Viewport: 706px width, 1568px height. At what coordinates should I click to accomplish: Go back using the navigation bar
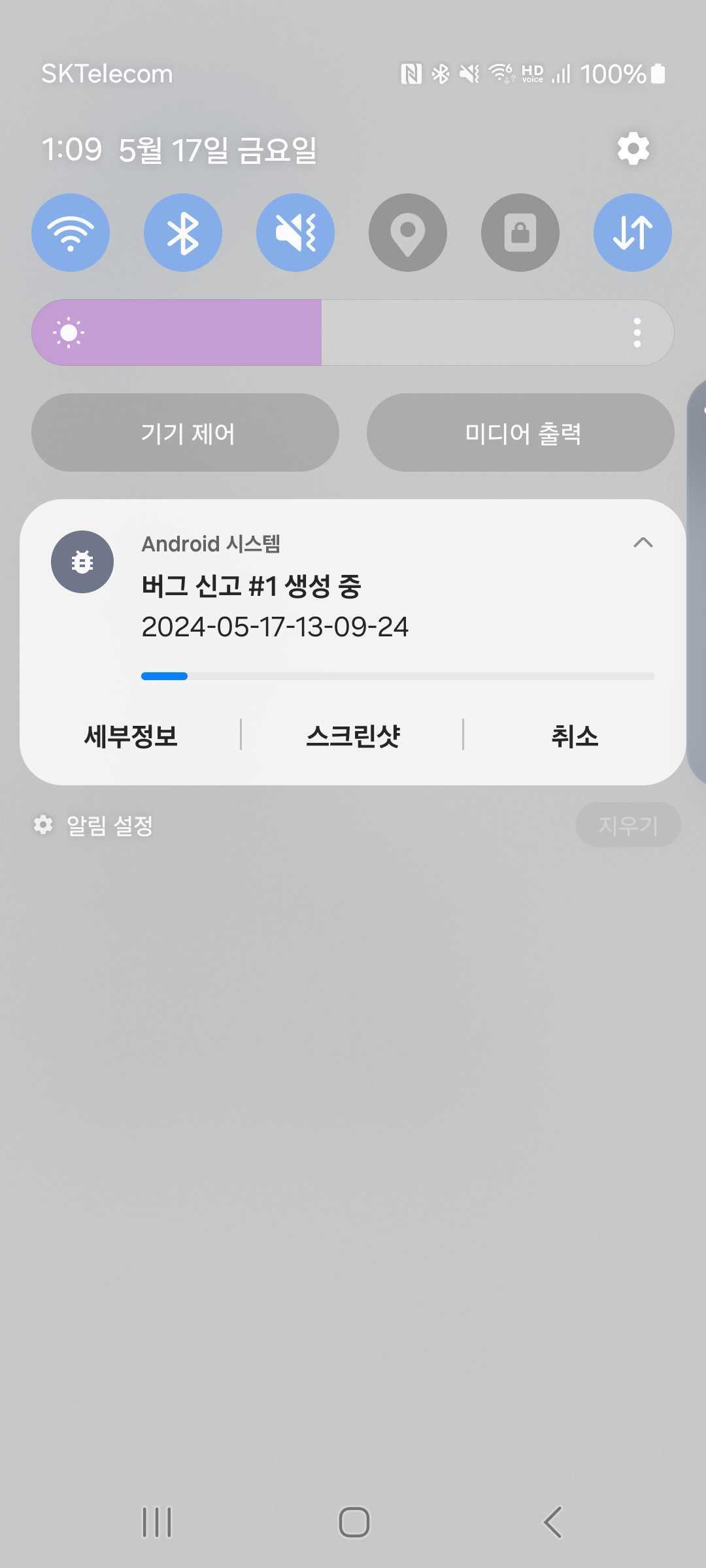point(553,1522)
